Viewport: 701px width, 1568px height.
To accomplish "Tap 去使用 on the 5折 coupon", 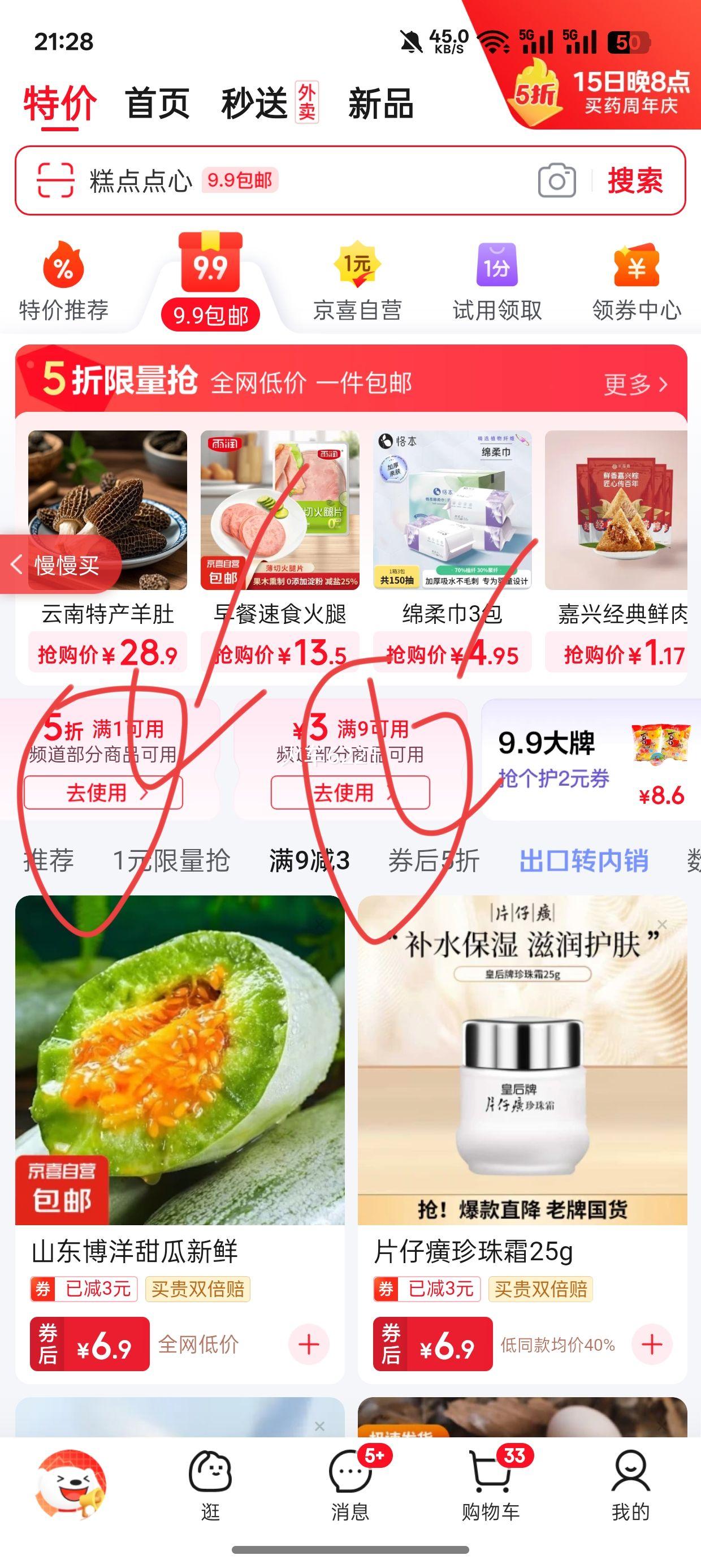I will coord(102,791).
